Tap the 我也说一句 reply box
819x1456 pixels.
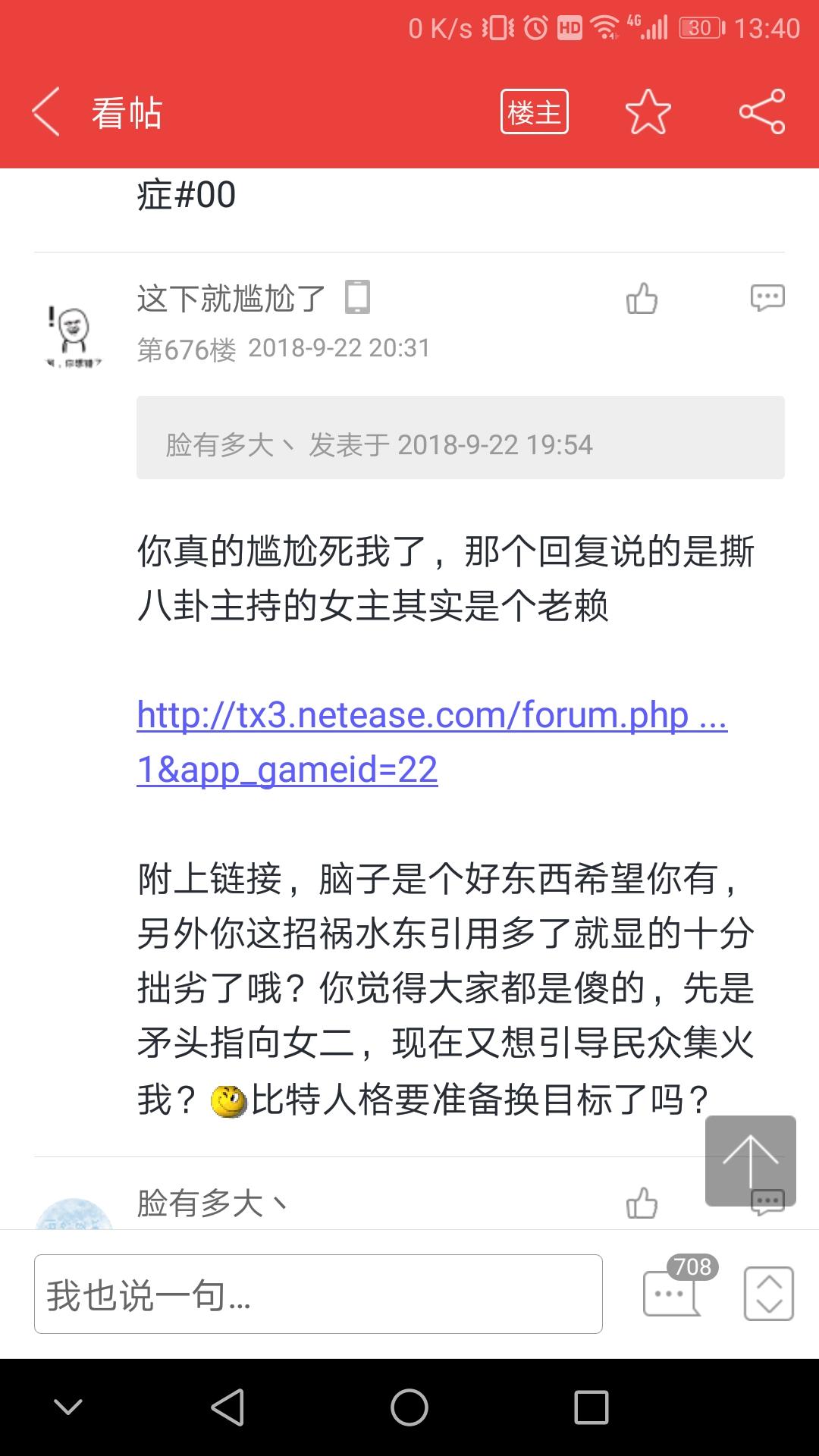(318, 1294)
